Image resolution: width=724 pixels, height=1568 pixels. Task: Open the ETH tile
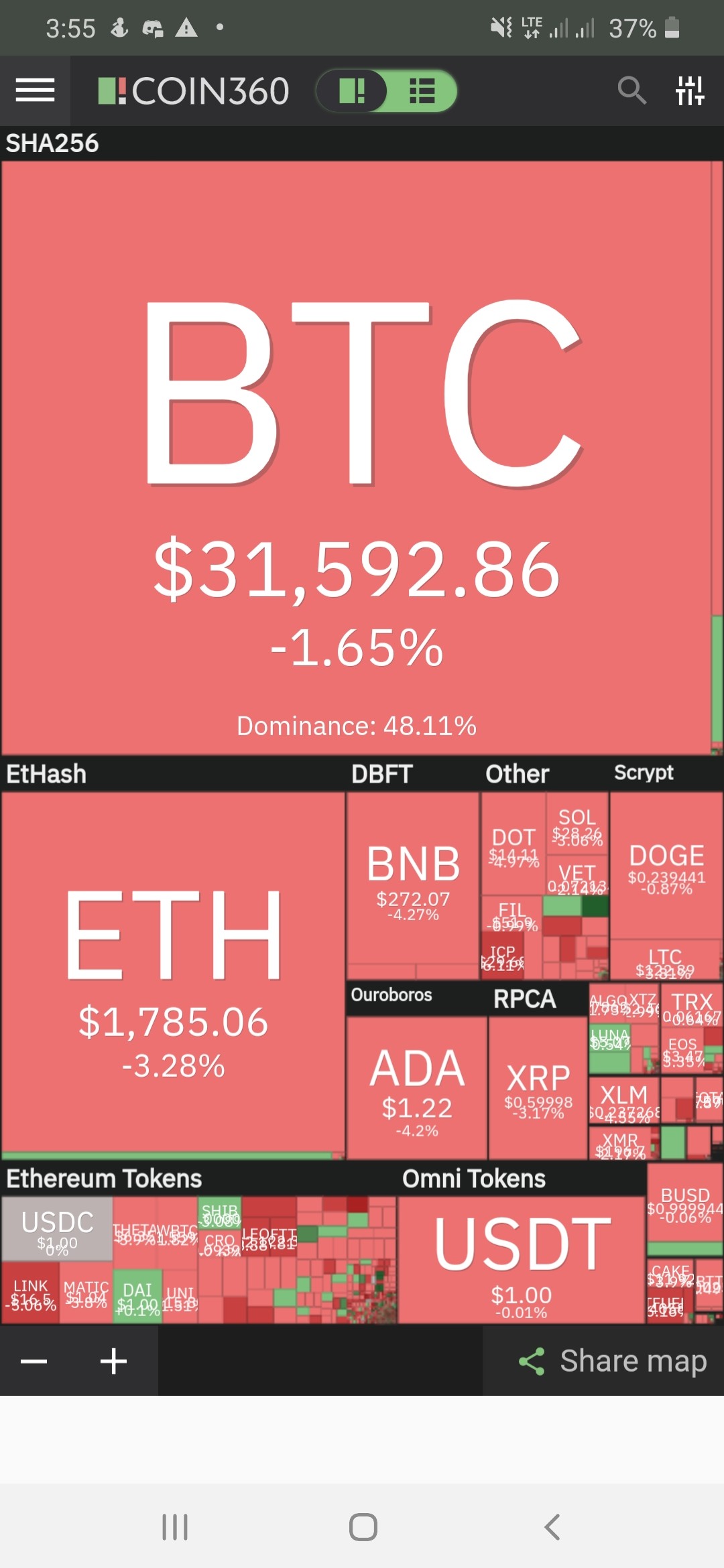pos(173,972)
